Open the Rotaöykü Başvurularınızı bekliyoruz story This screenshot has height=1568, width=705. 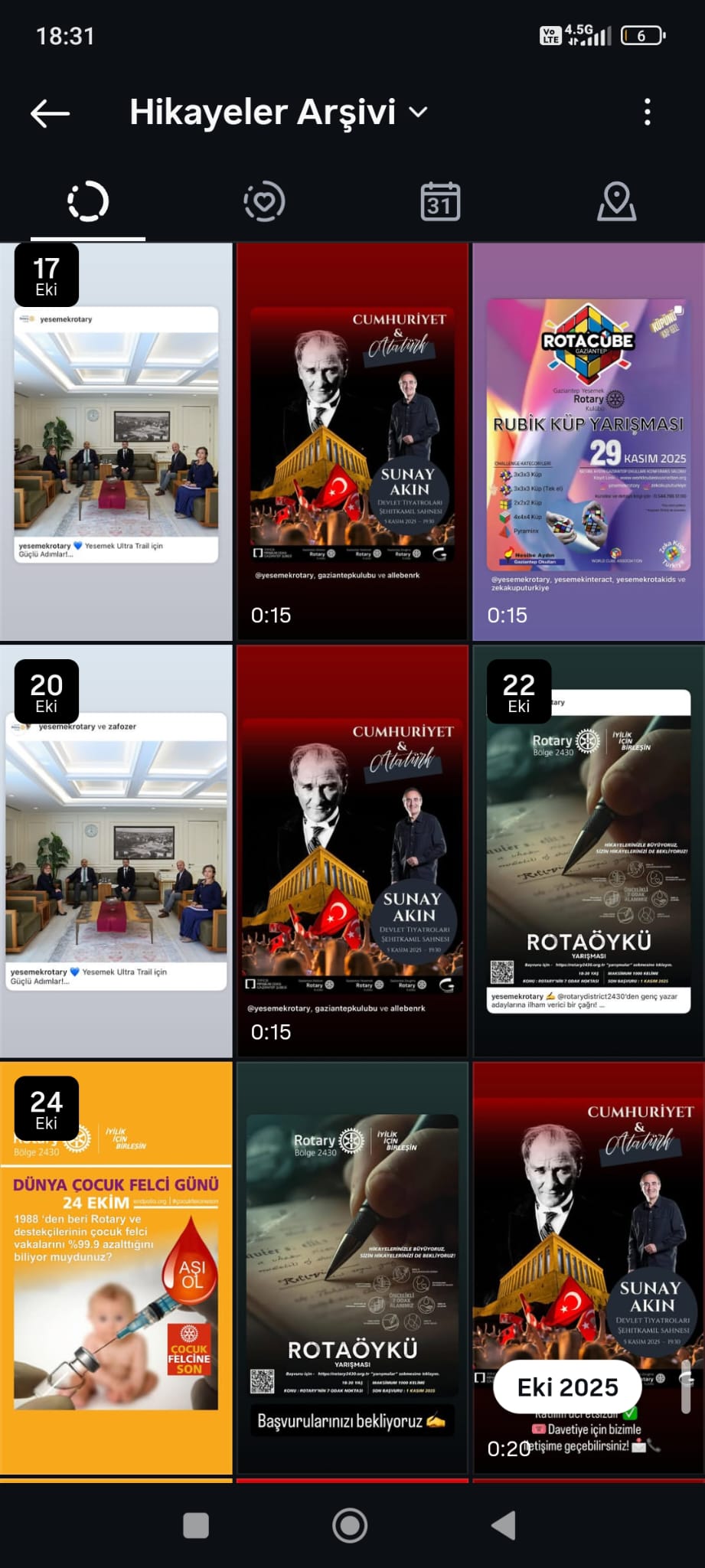point(352,1267)
